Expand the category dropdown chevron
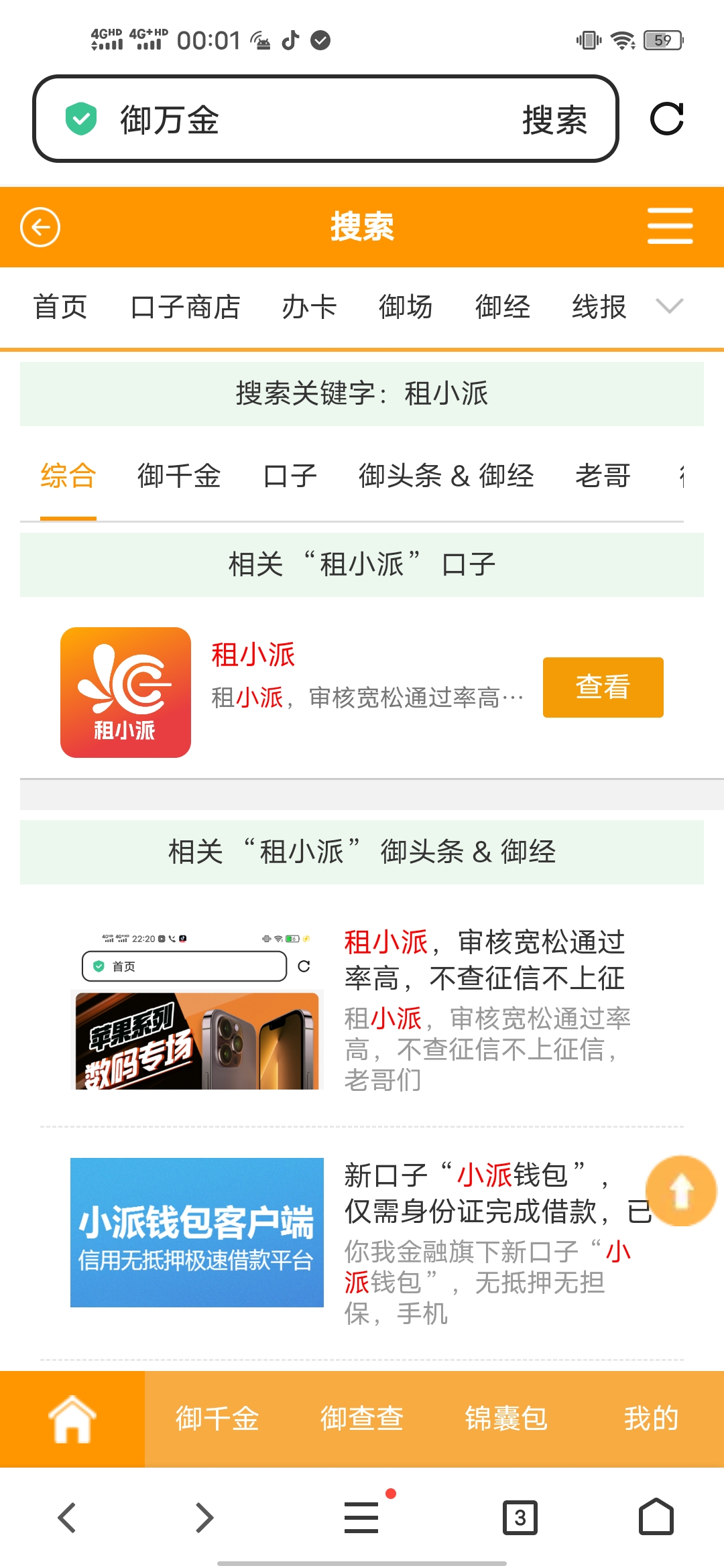 click(x=669, y=306)
